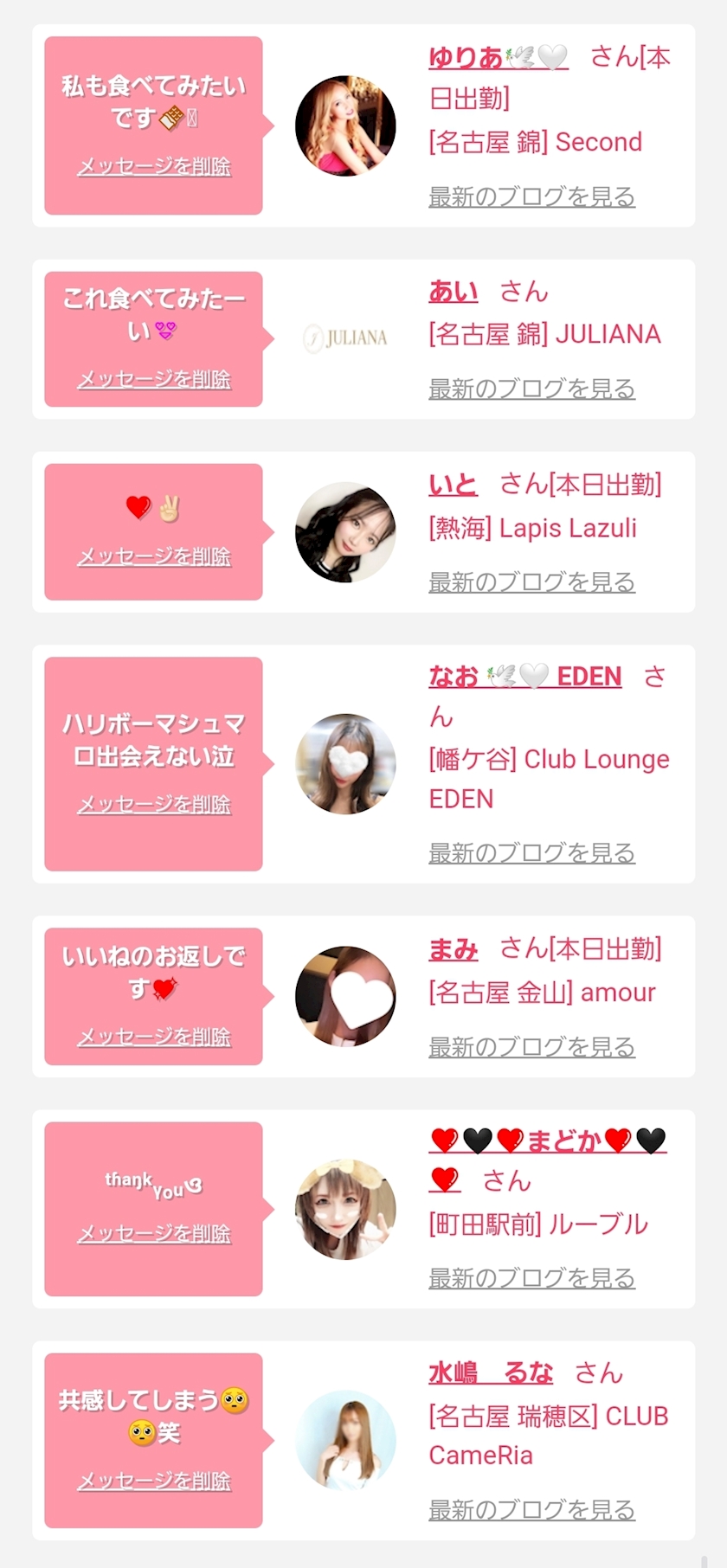Delete the heart and peace emoji message
727x1568 pixels.
pyautogui.click(x=154, y=556)
